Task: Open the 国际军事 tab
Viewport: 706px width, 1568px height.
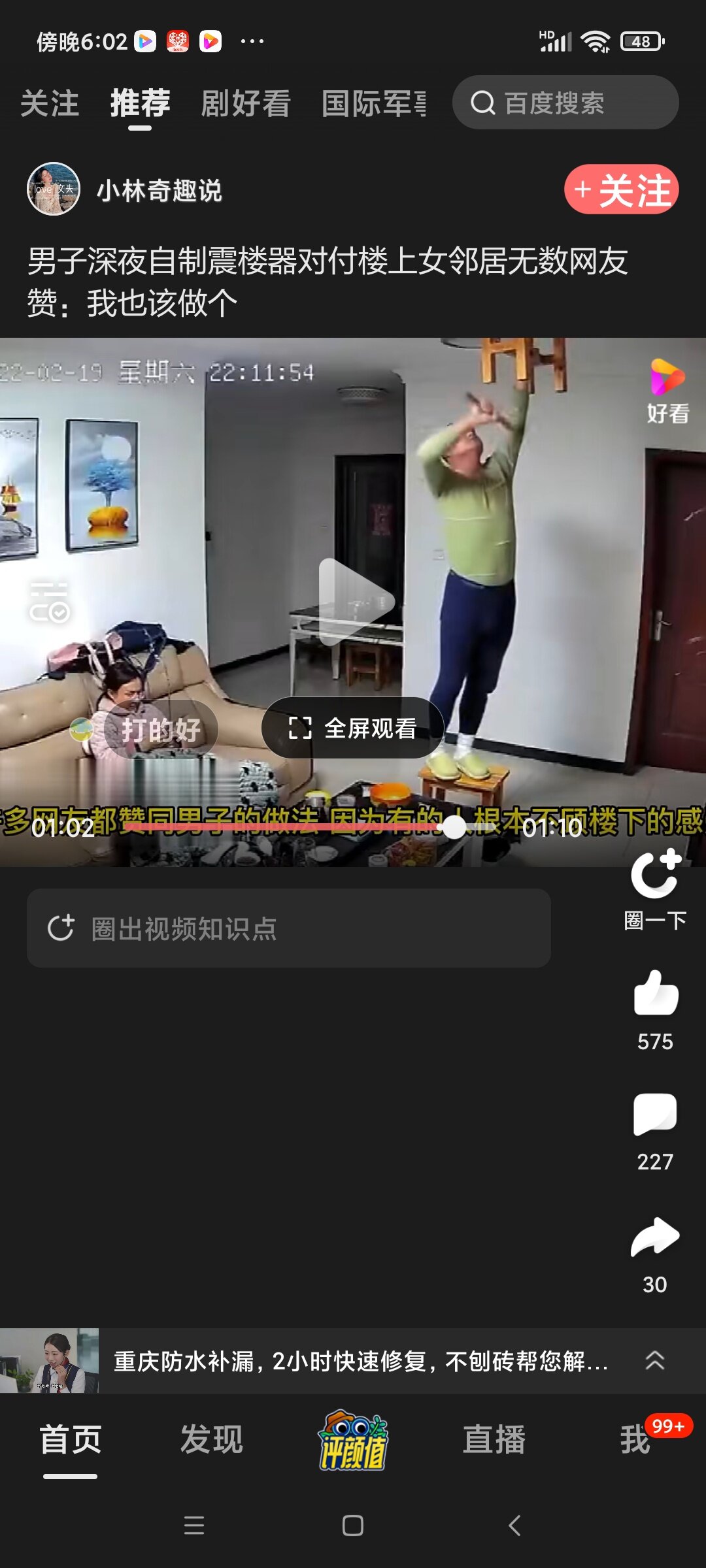Action: click(x=374, y=103)
